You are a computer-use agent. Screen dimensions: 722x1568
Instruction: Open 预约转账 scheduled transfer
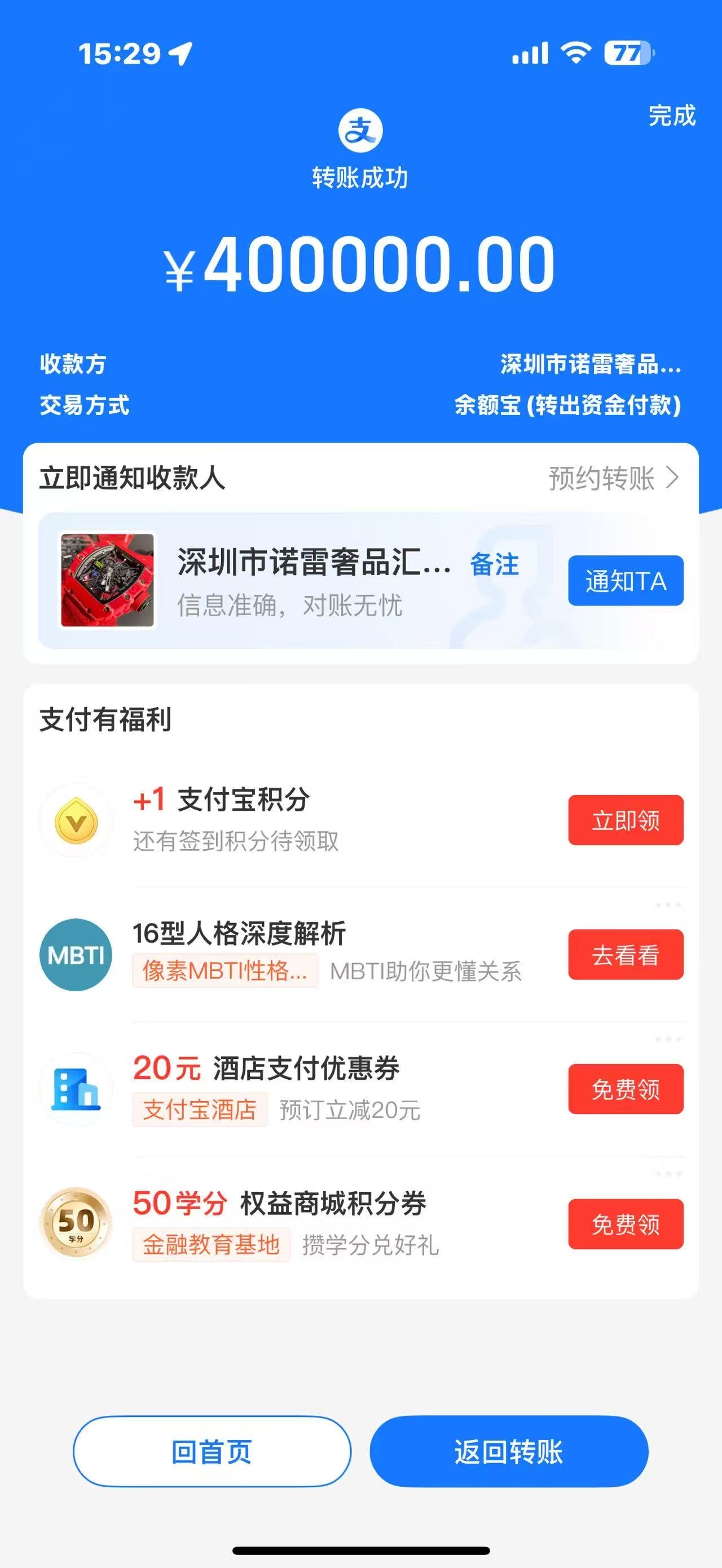pyautogui.click(x=613, y=479)
